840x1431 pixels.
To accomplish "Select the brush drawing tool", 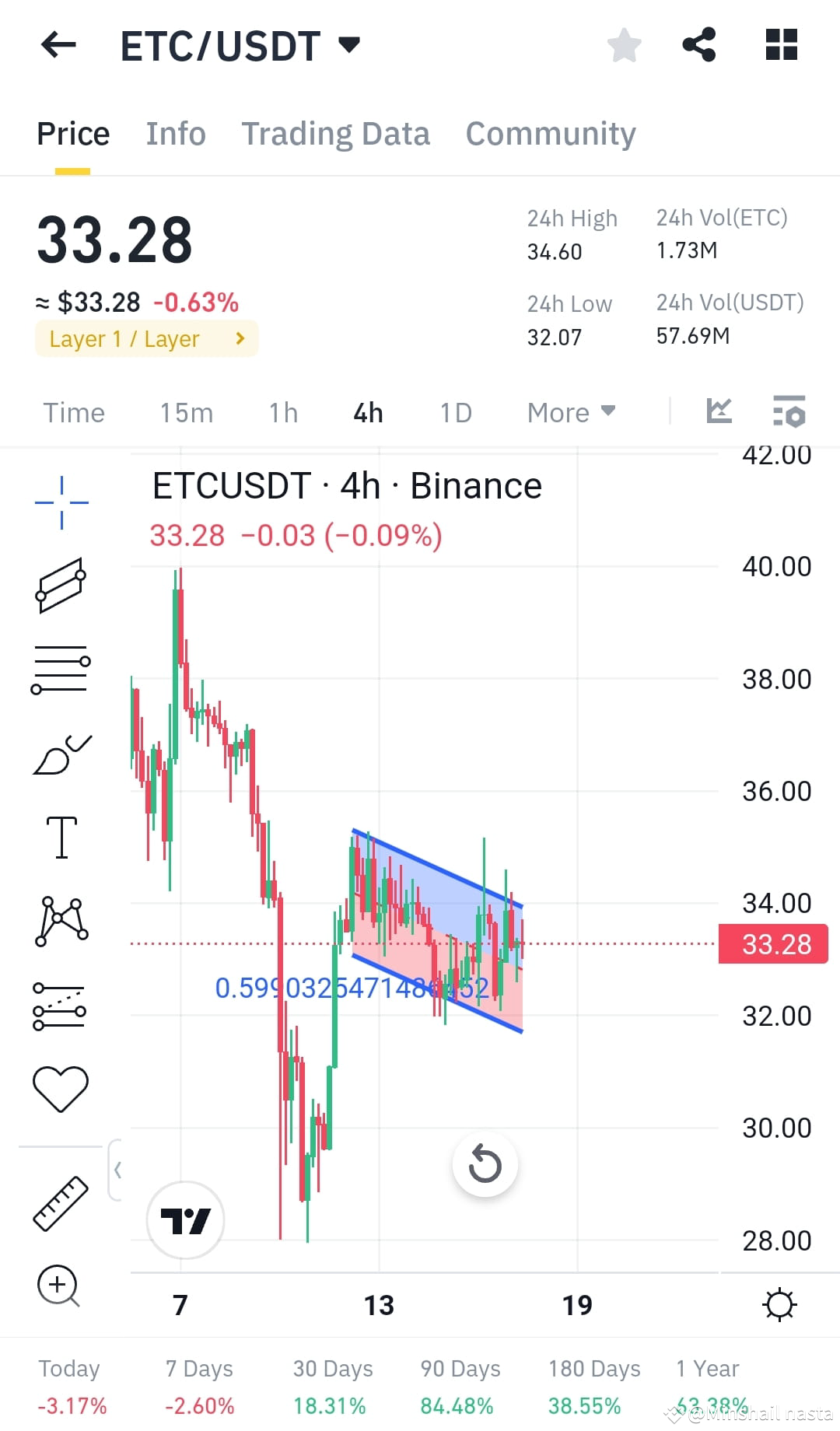I will click(60, 753).
